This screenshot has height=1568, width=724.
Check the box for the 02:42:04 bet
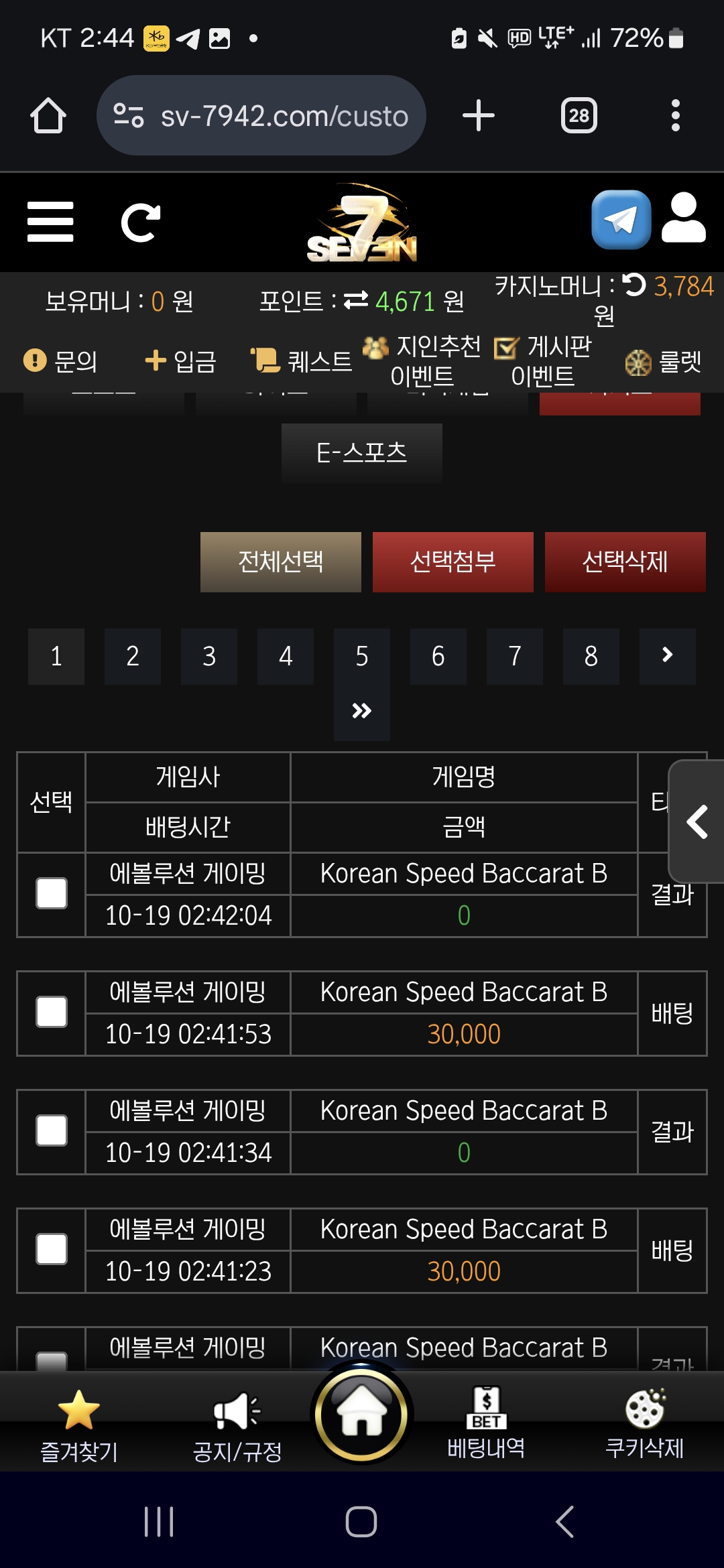coord(52,893)
